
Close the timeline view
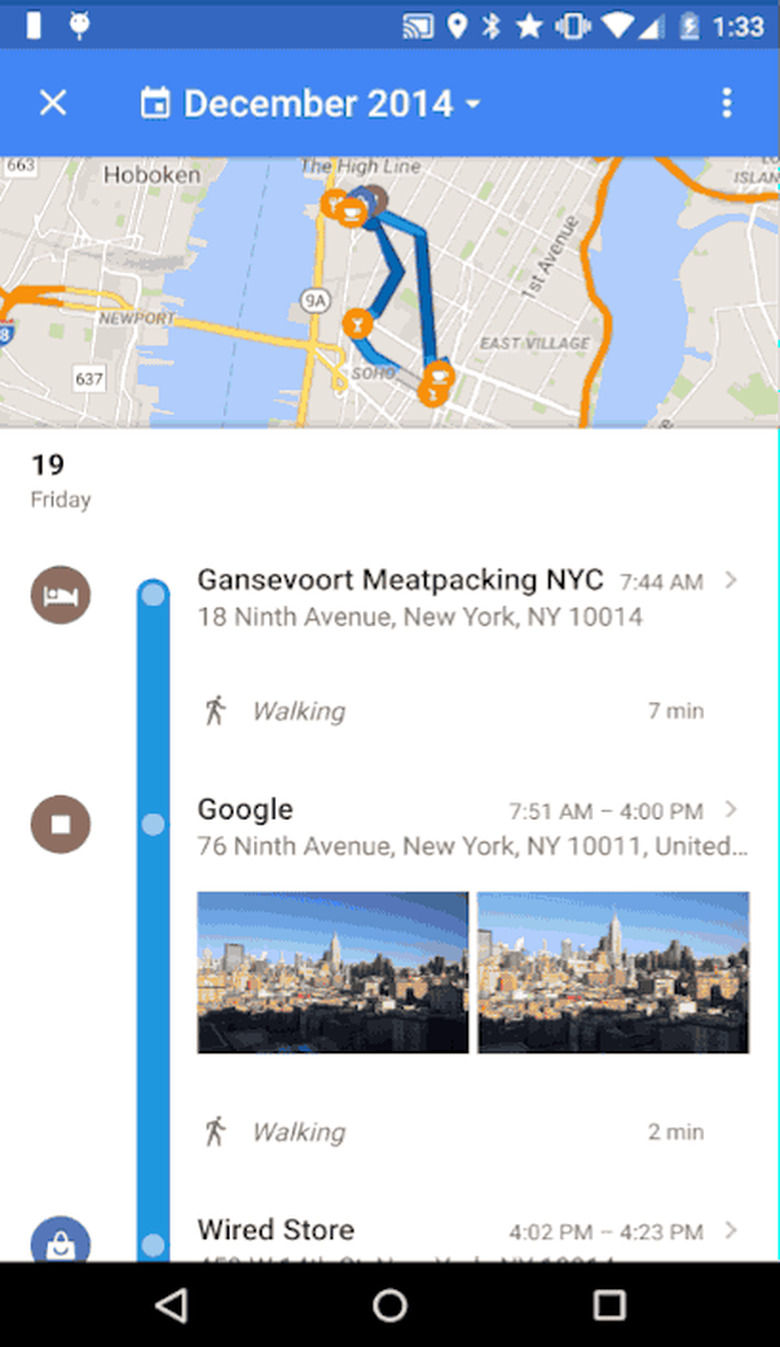pos(53,103)
